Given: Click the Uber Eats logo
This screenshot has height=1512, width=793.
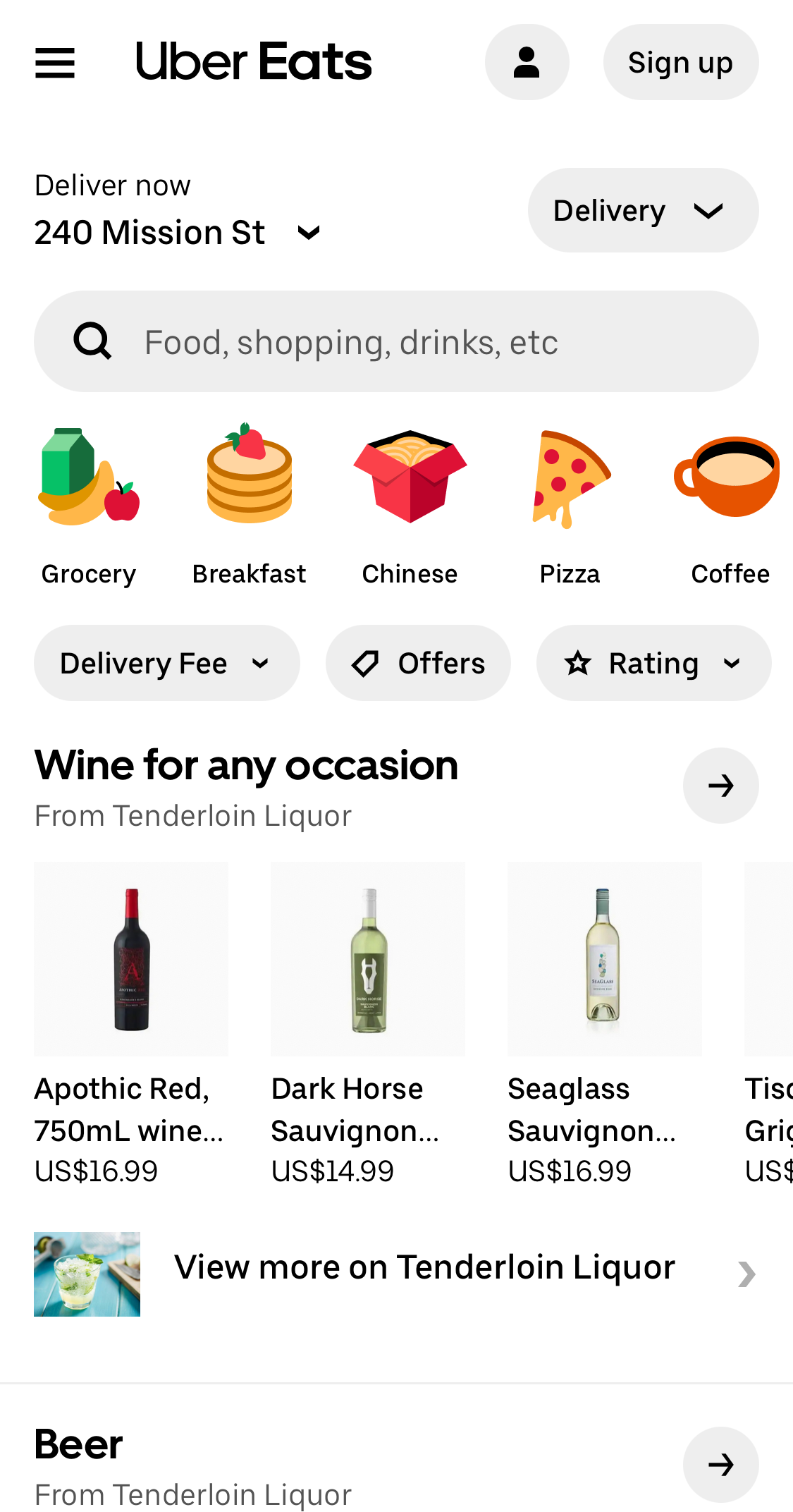Looking at the screenshot, I should [253, 62].
